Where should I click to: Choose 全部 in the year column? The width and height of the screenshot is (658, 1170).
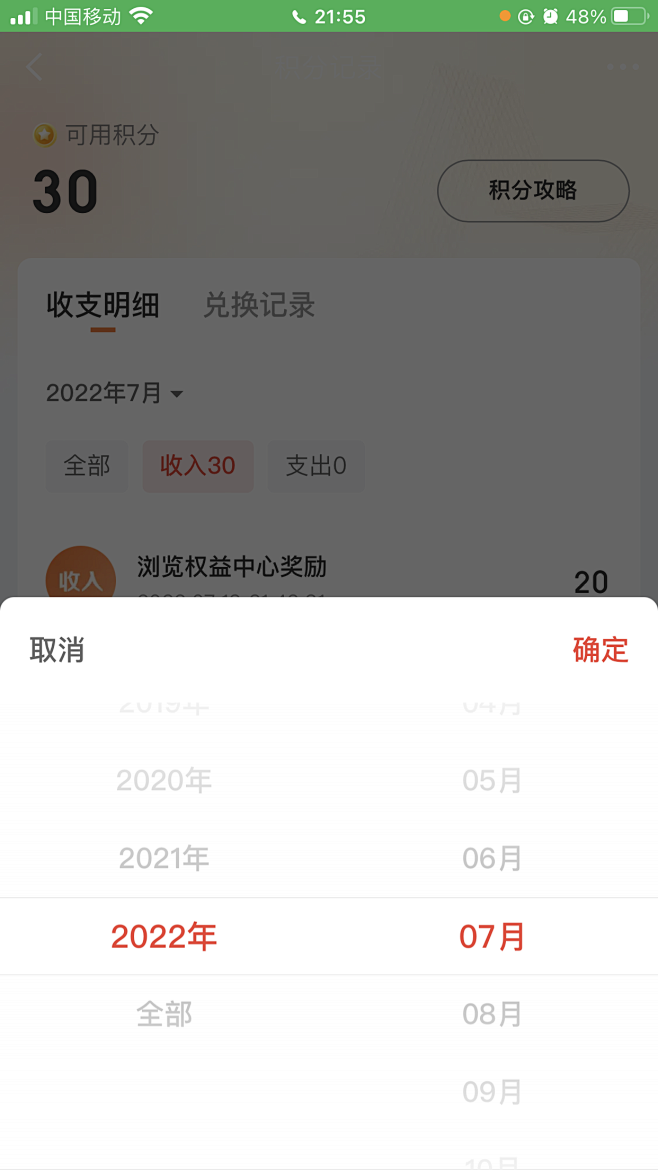click(x=164, y=1014)
